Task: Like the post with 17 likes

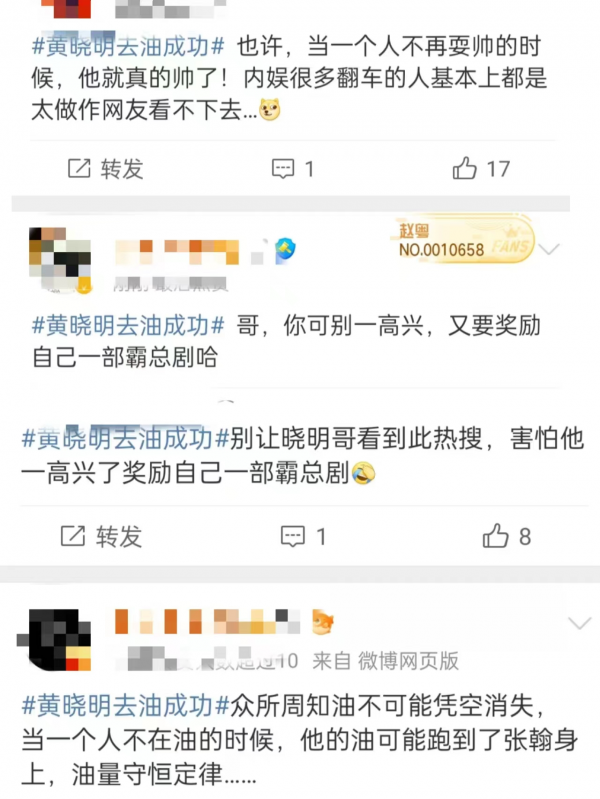Action: 481,169
